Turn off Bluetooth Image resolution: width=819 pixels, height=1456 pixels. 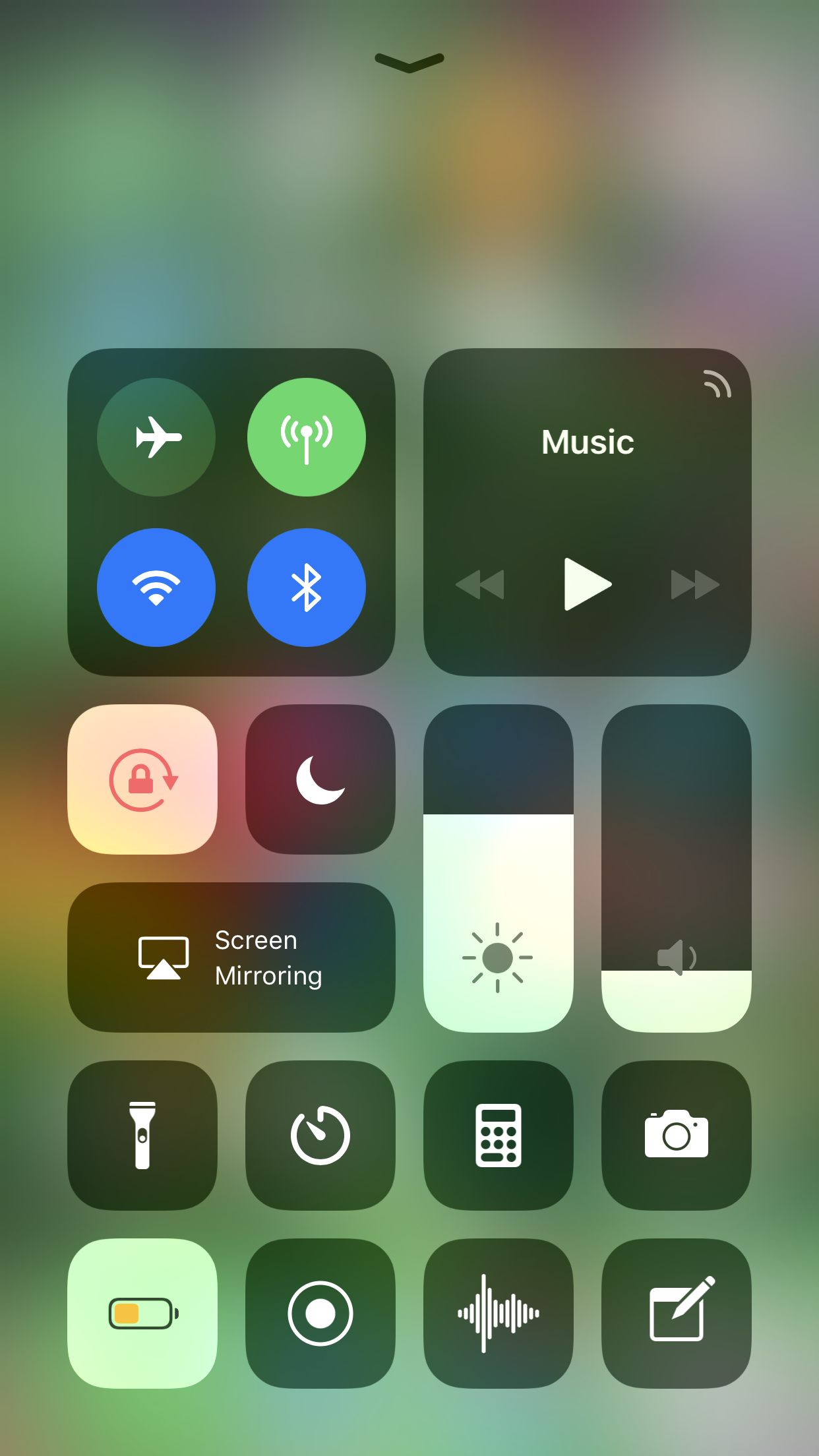(307, 588)
